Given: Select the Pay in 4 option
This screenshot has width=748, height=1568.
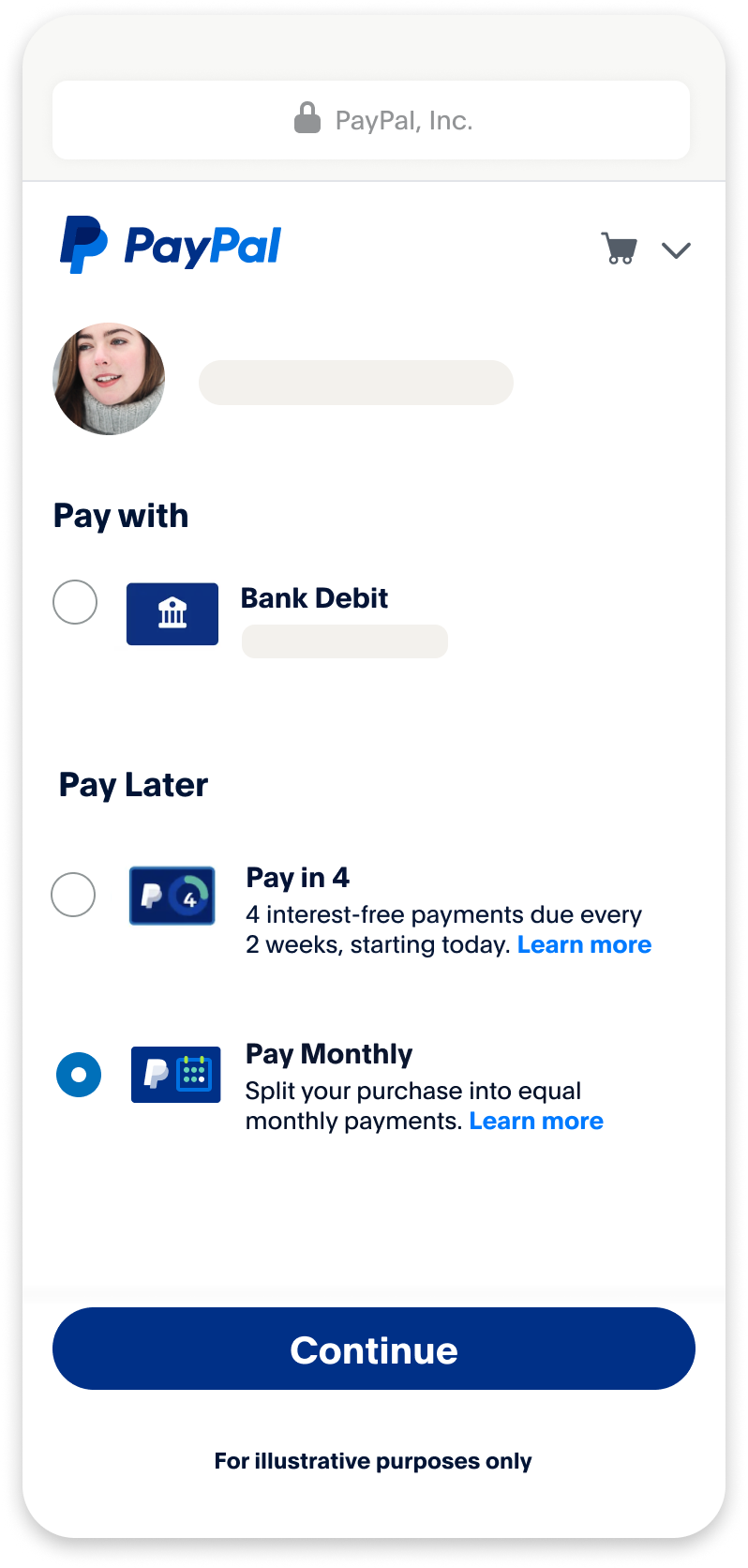Looking at the screenshot, I should pyautogui.click(x=73, y=895).
